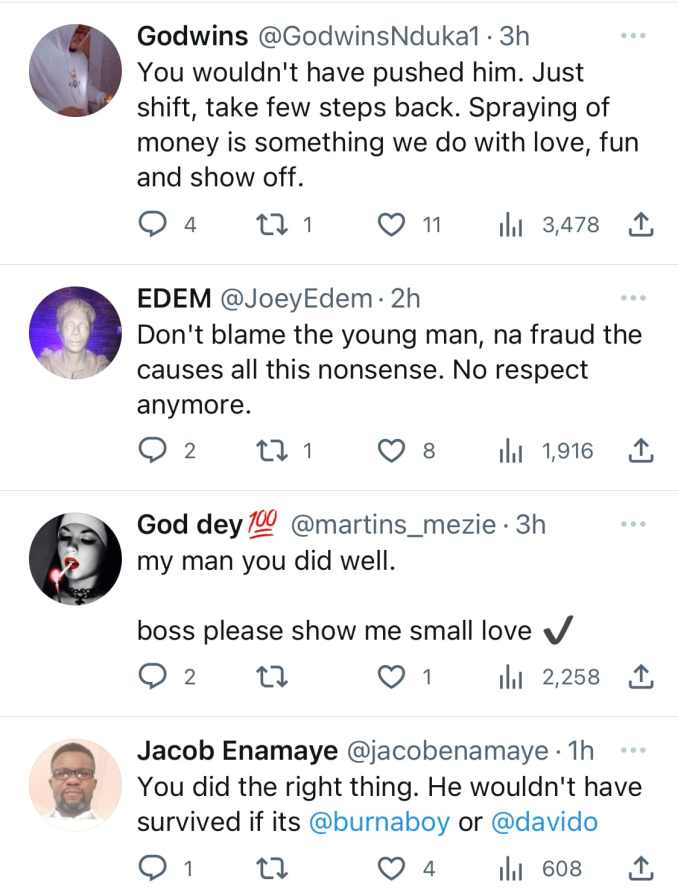Viewport: 678px width, 887px height.
Task: Like Godwins' tweet
Action: (391, 225)
